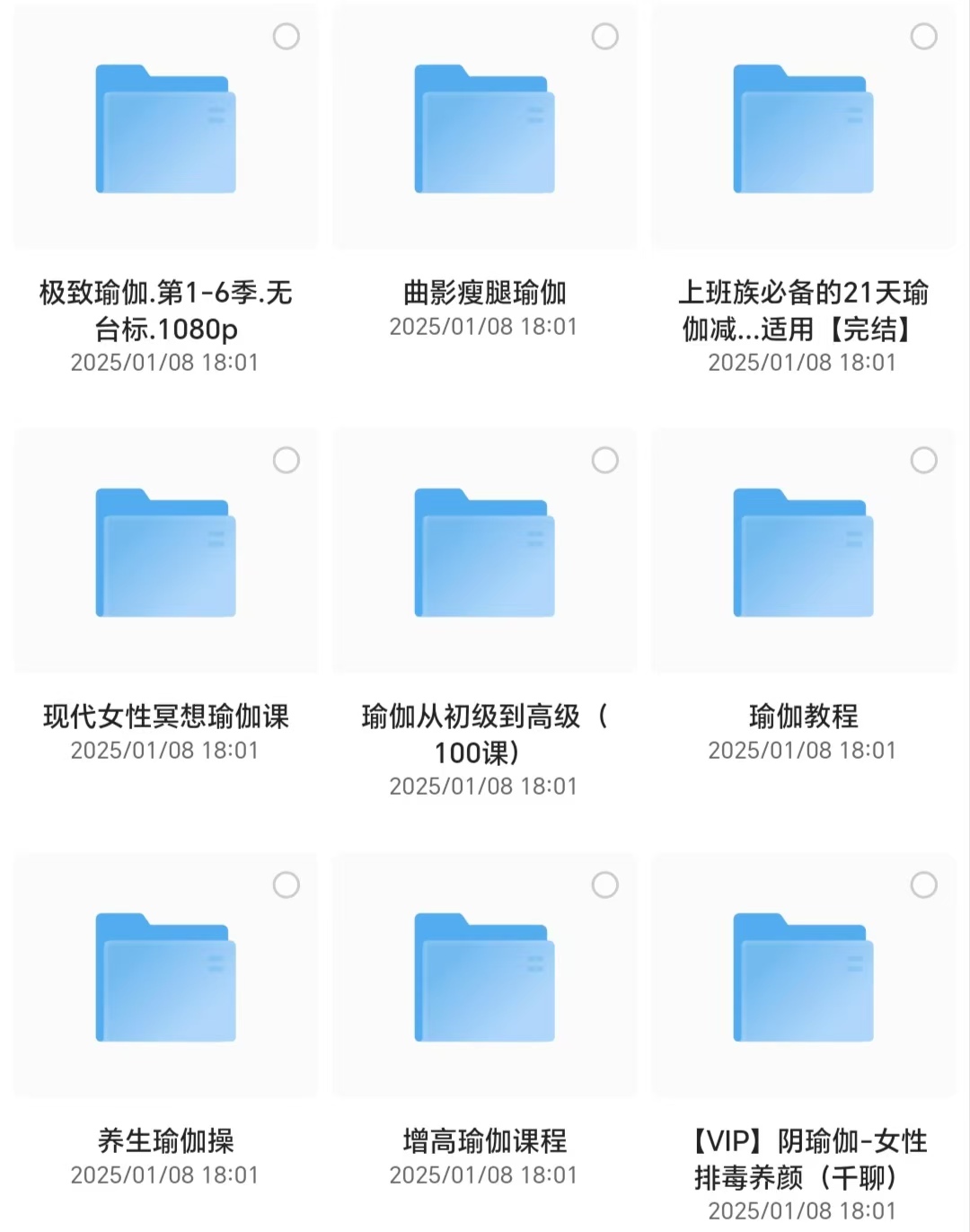
Task: Open the 瑜伽从初级到高级 folder
Action: pyautogui.click(x=485, y=553)
